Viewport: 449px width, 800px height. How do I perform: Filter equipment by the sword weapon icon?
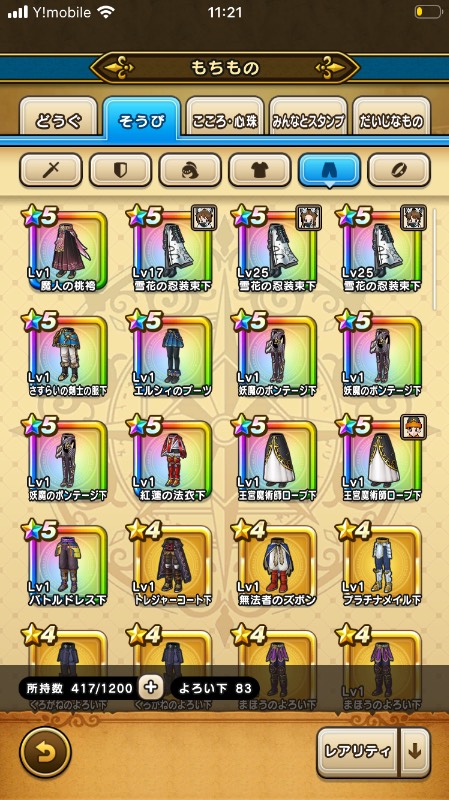pos(51,170)
